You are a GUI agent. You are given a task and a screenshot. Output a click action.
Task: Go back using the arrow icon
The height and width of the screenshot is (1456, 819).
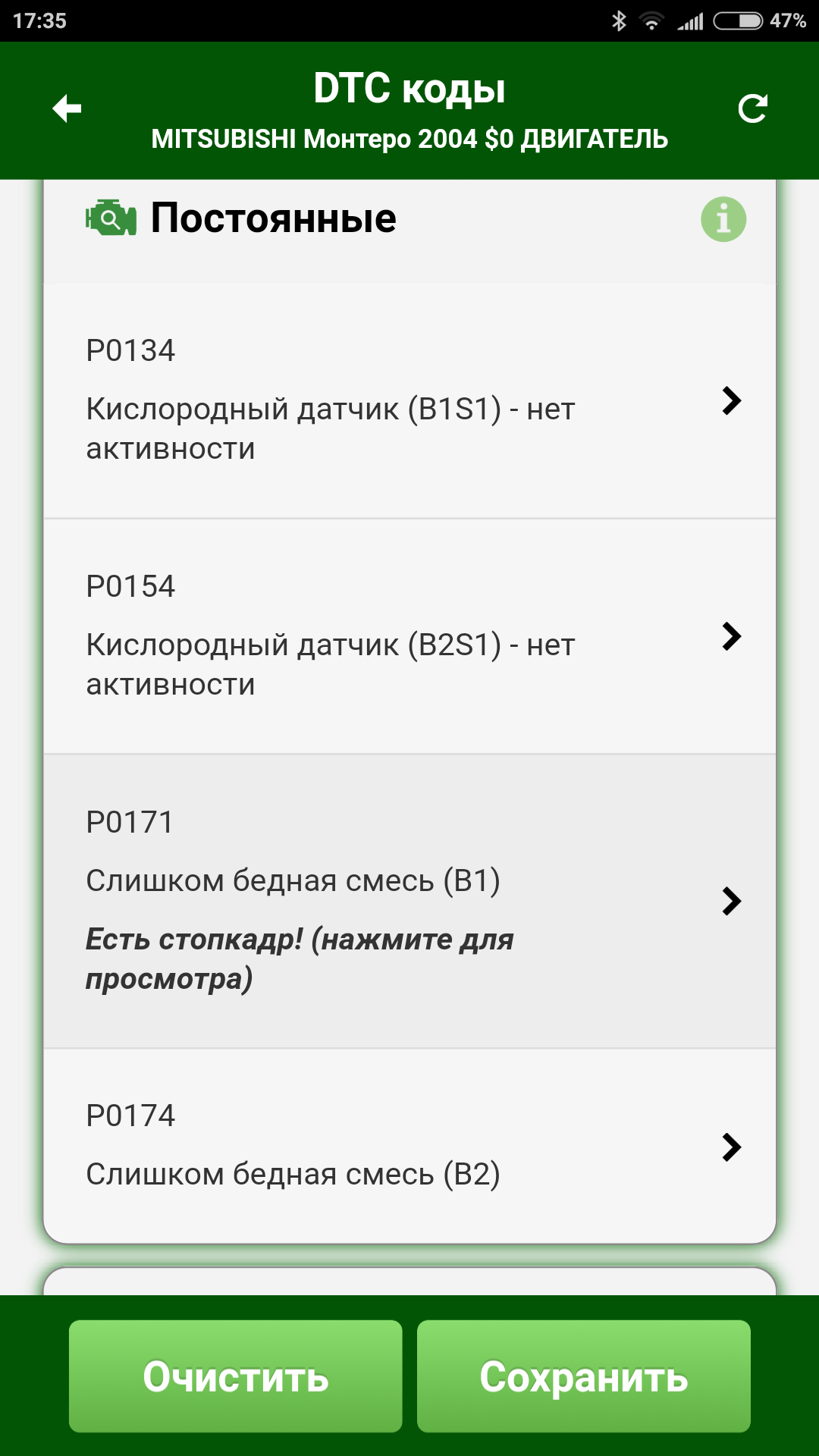pos(67,108)
